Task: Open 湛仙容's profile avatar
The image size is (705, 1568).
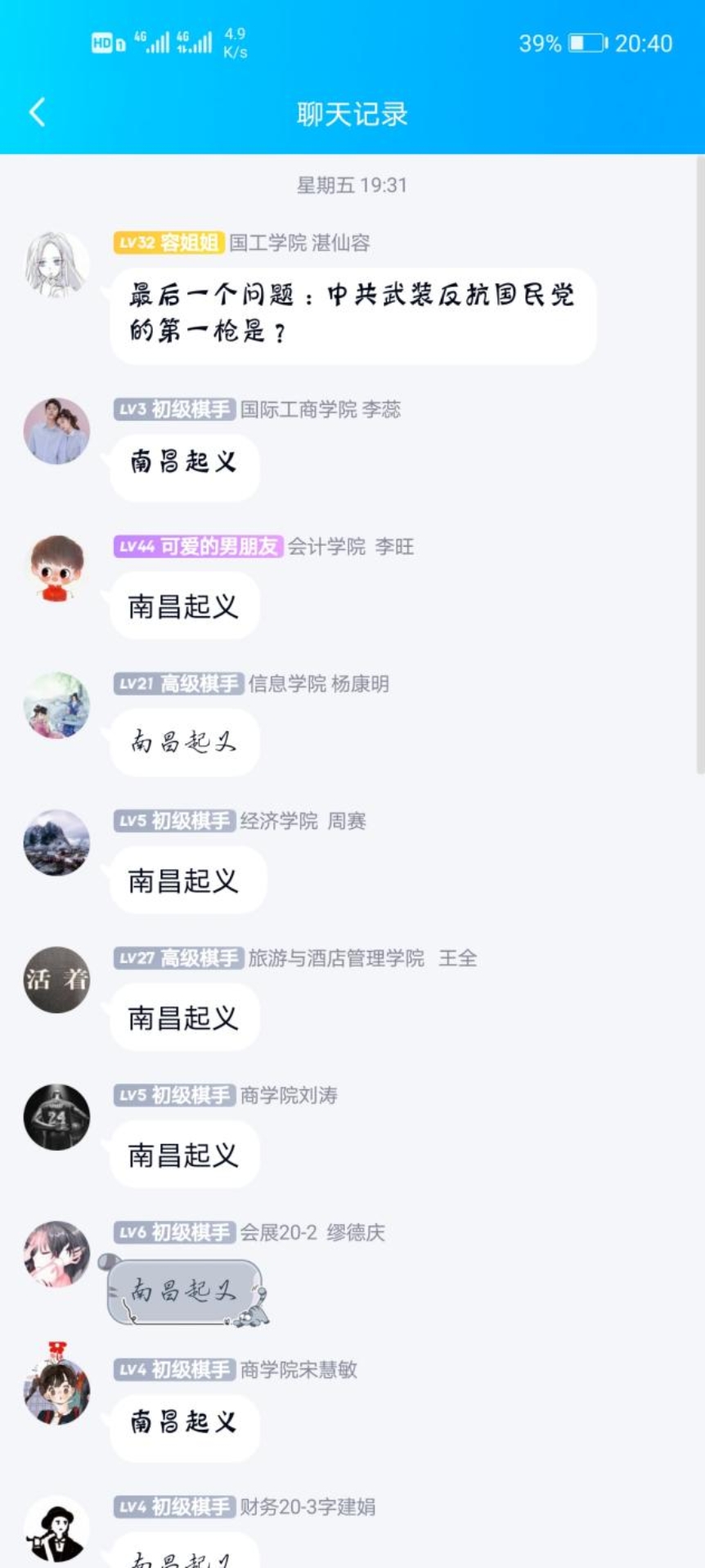Action: (x=56, y=264)
